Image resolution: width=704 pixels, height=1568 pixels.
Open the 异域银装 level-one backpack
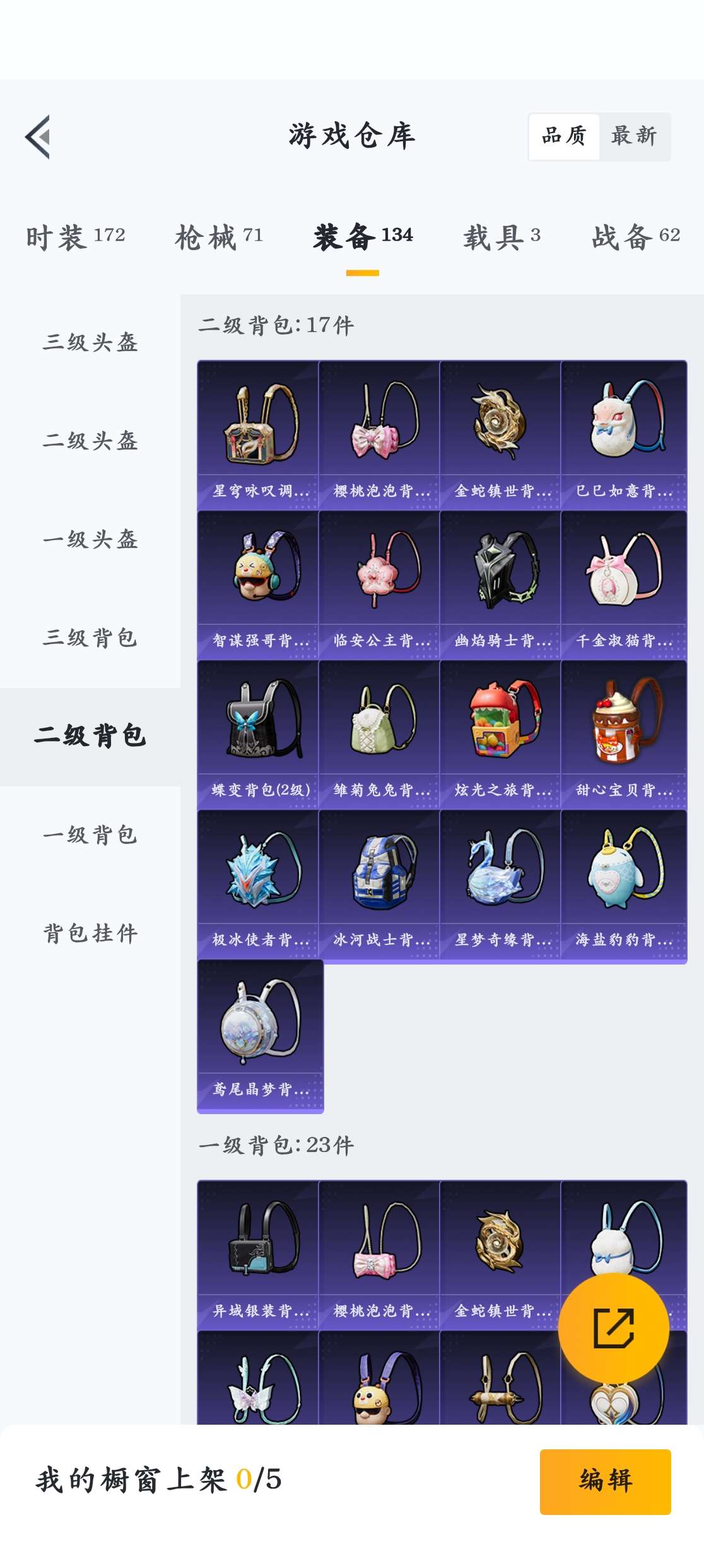pos(258,1254)
